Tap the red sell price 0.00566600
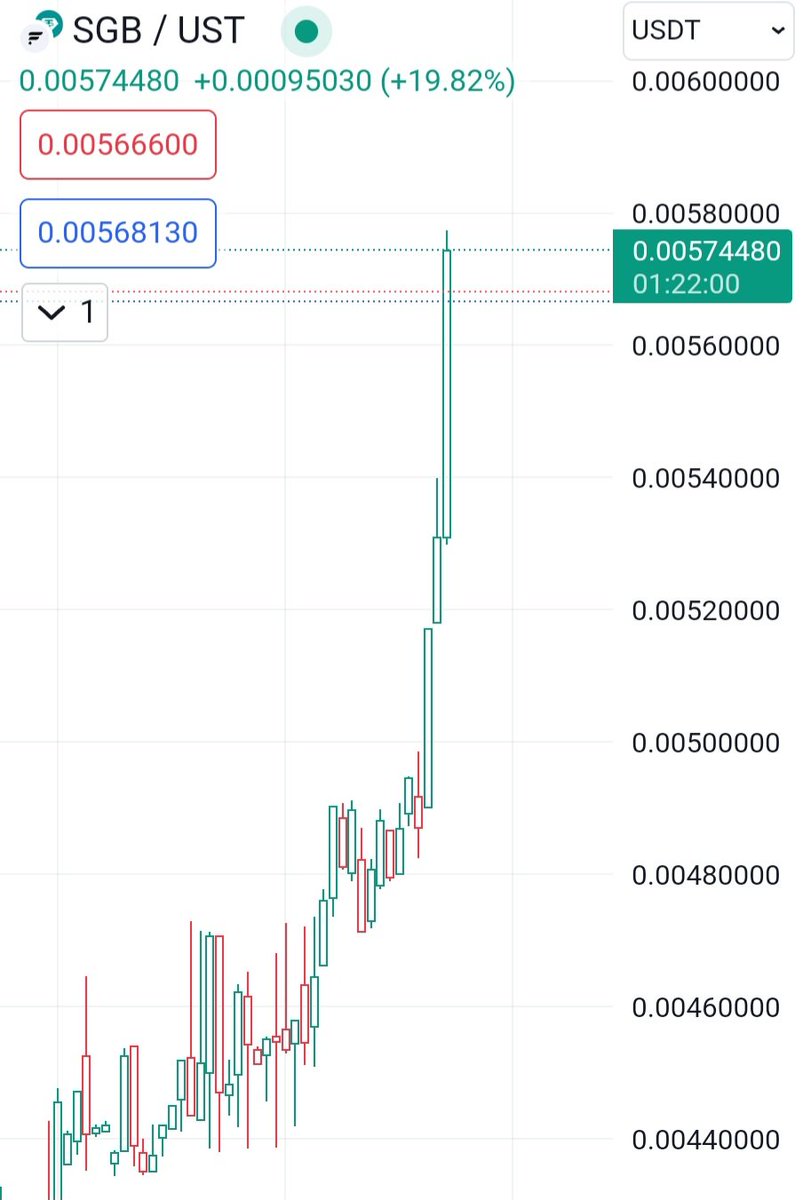Image resolution: width=803 pixels, height=1200 pixels. pos(118,145)
